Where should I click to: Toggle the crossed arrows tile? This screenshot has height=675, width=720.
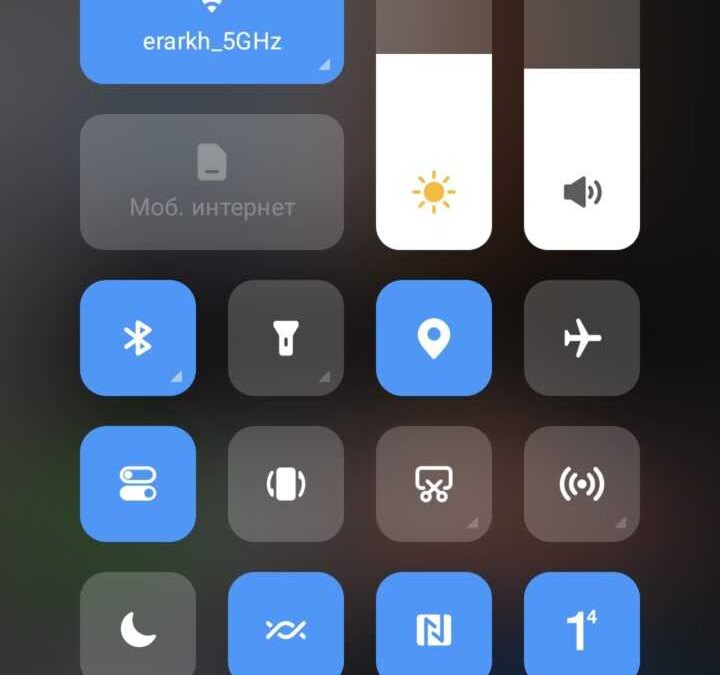click(286, 628)
